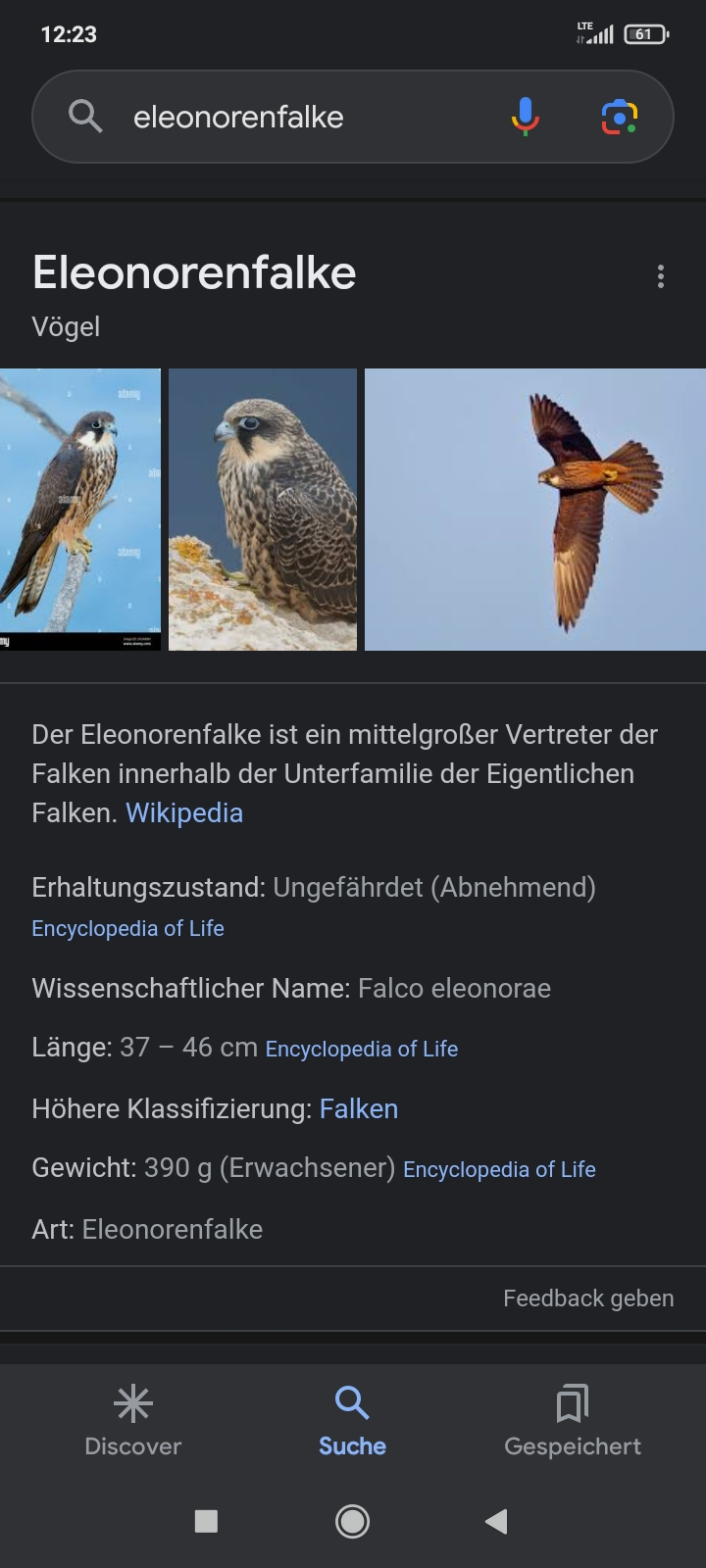
Task: Go to the Gespeichert tab
Action: tap(573, 1421)
